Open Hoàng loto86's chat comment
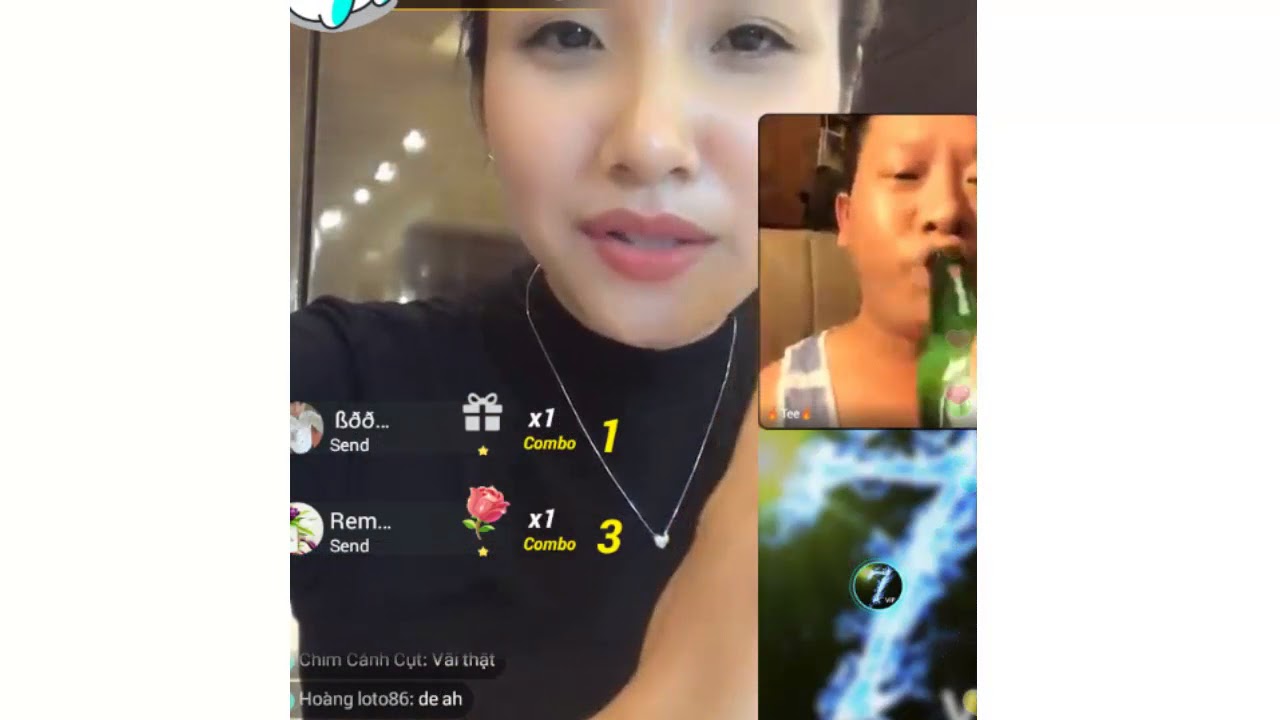The height and width of the screenshot is (720, 1280). (380, 700)
